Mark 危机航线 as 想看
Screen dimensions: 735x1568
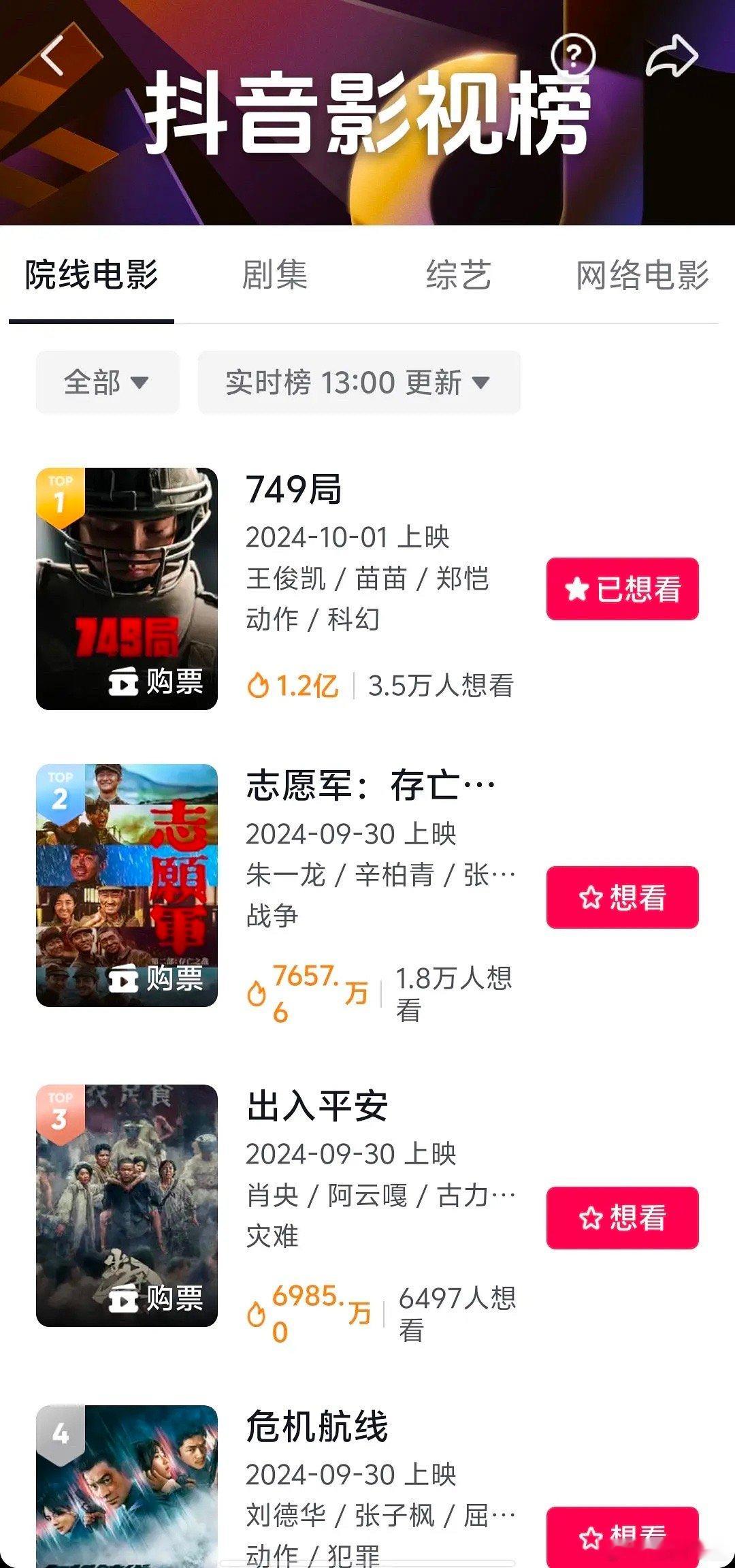[x=622, y=1537]
